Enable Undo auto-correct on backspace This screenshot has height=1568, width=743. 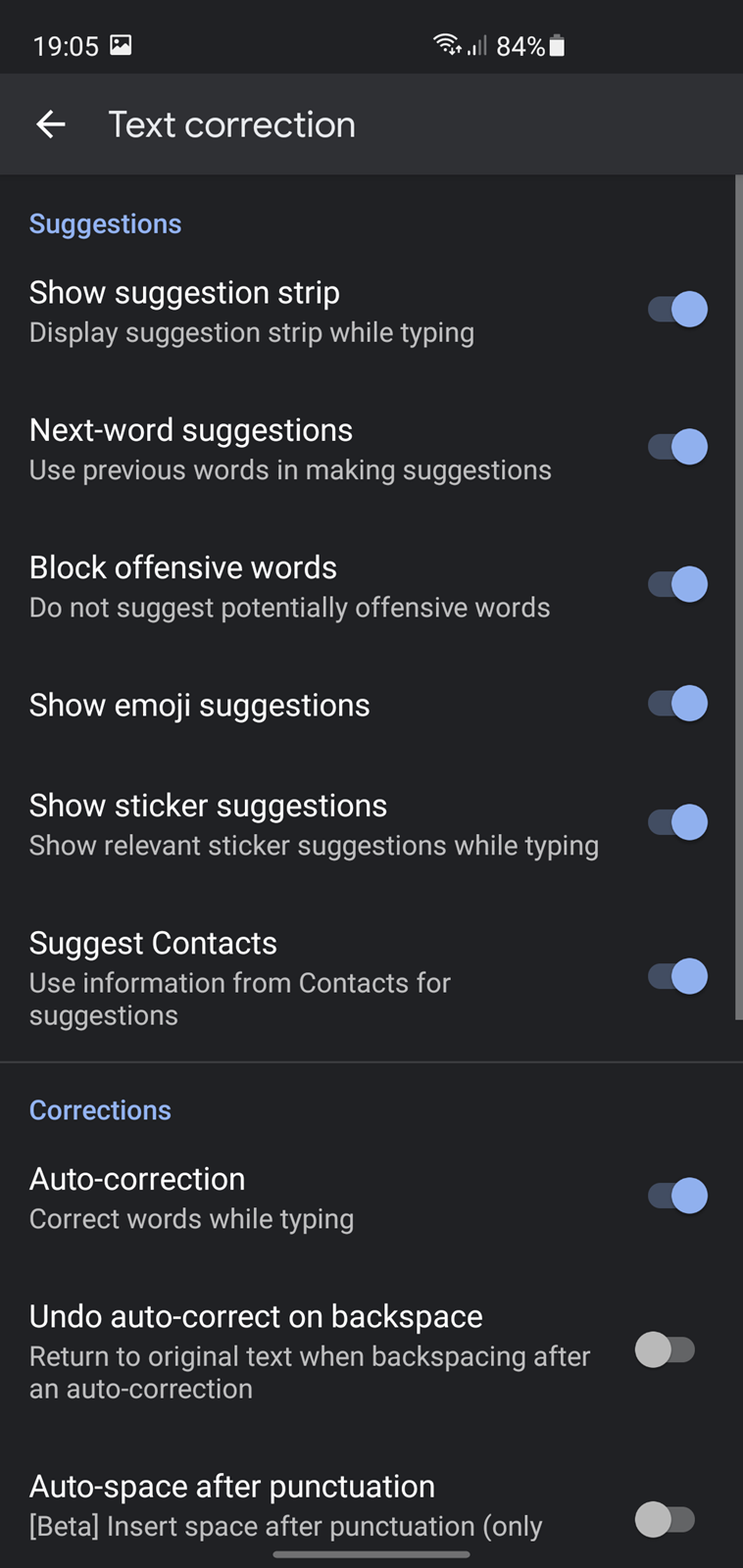coord(666,1349)
